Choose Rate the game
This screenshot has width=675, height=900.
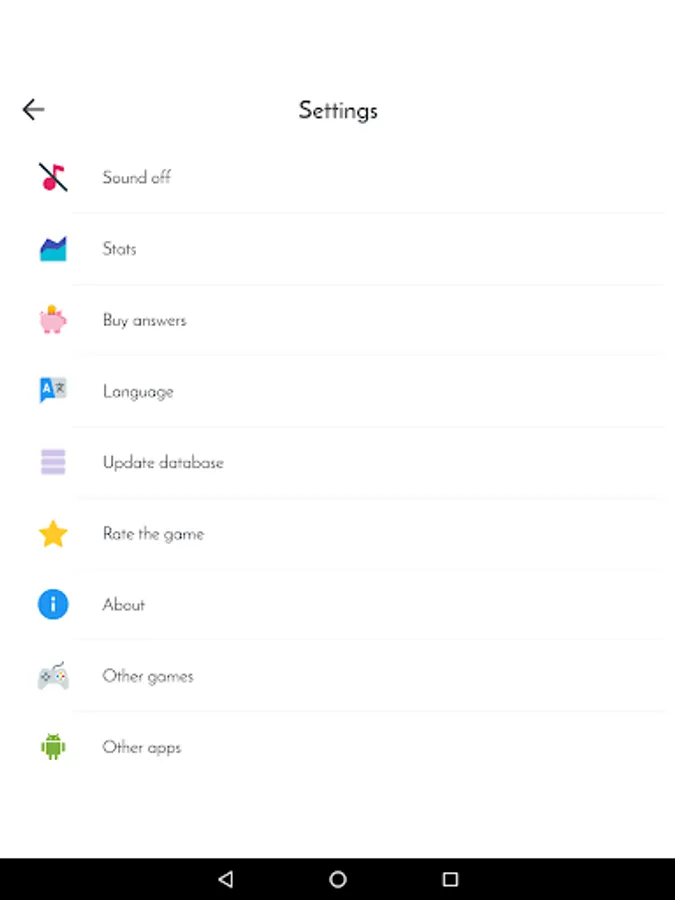tap(153, 534)
